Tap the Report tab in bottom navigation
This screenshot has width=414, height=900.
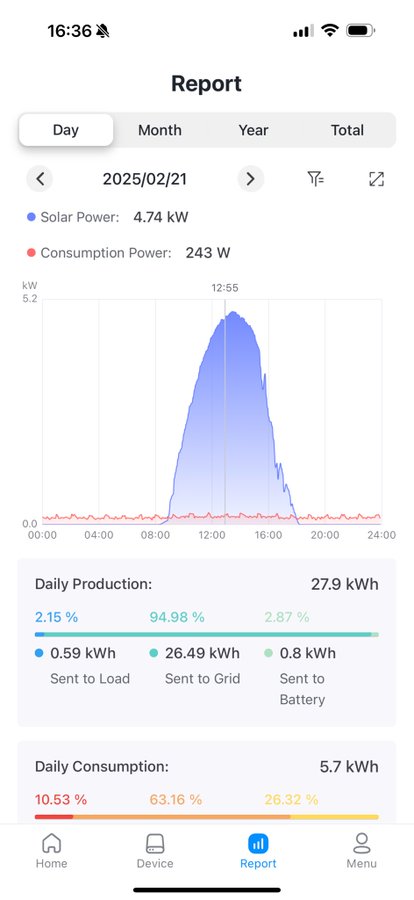point(258,851)
